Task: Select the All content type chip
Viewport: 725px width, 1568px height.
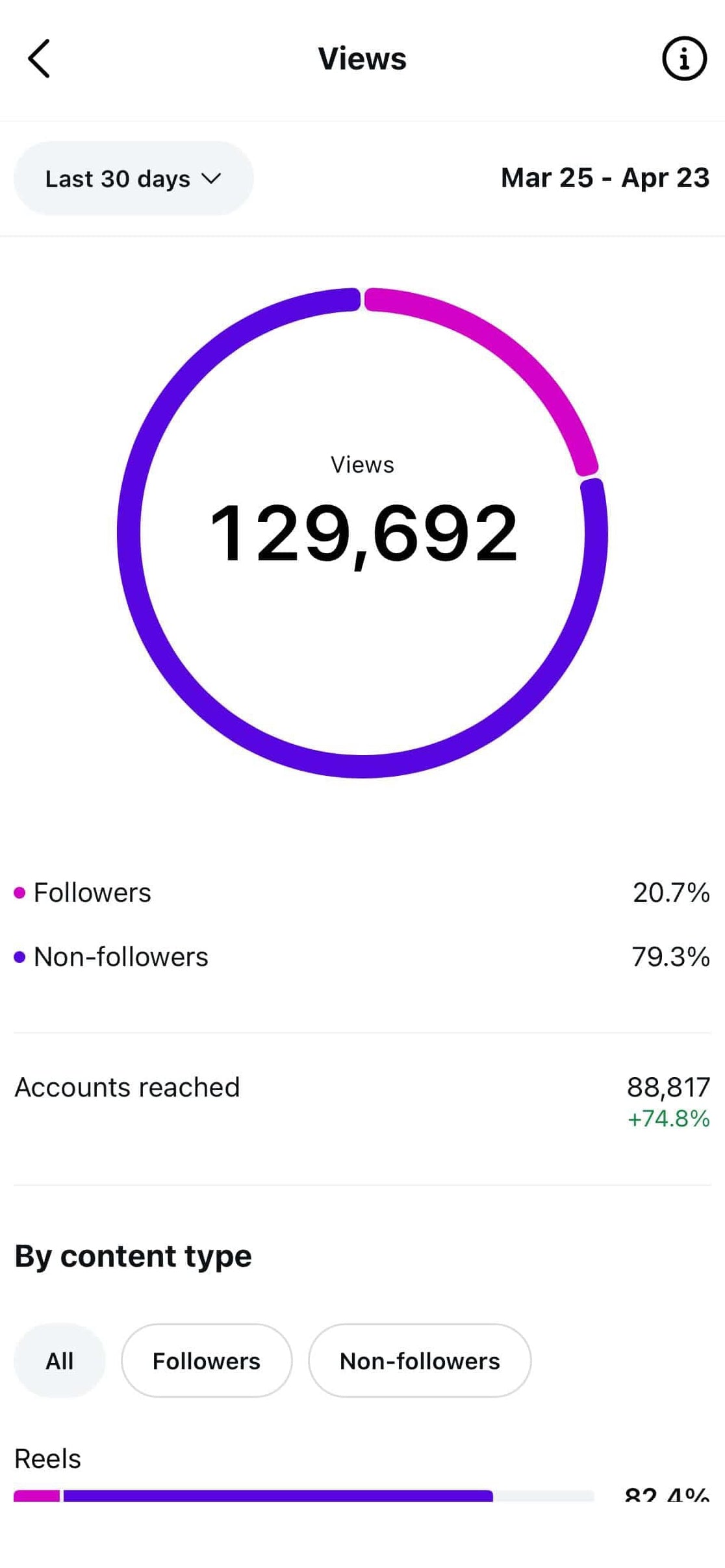Action: tap(59, 1361)
